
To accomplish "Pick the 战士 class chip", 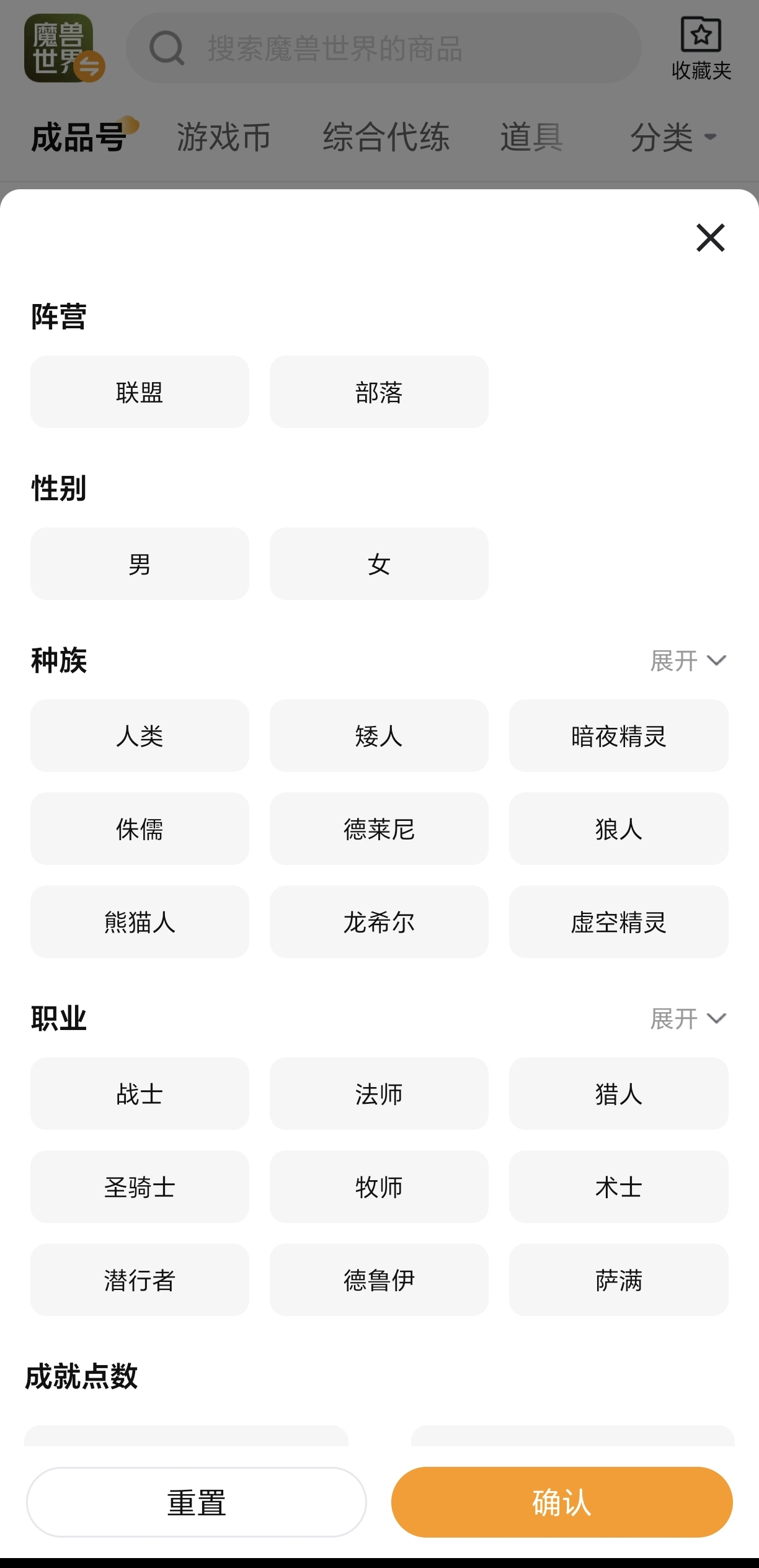I will pos(140,1094).
